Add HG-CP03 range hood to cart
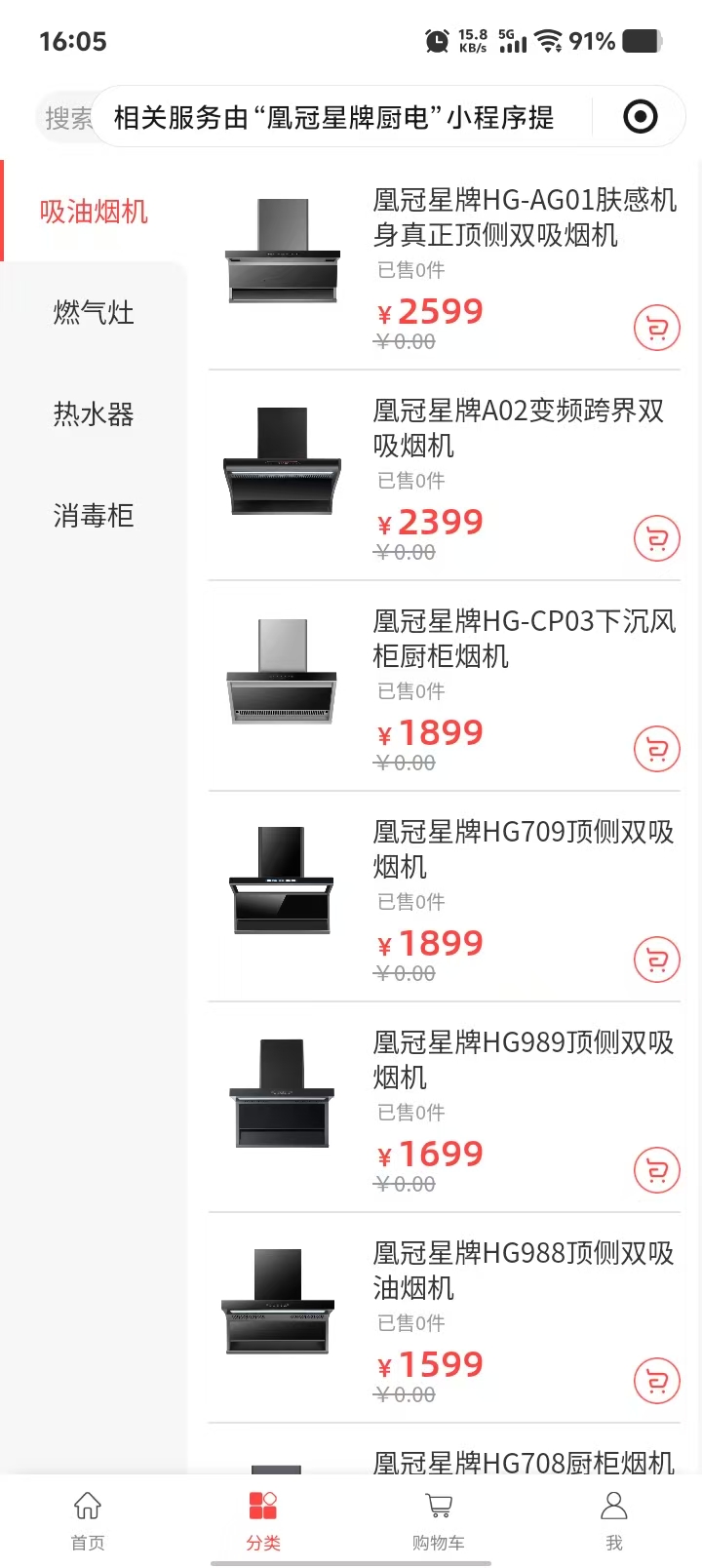The image size is (702, 1568). [656, 750]
